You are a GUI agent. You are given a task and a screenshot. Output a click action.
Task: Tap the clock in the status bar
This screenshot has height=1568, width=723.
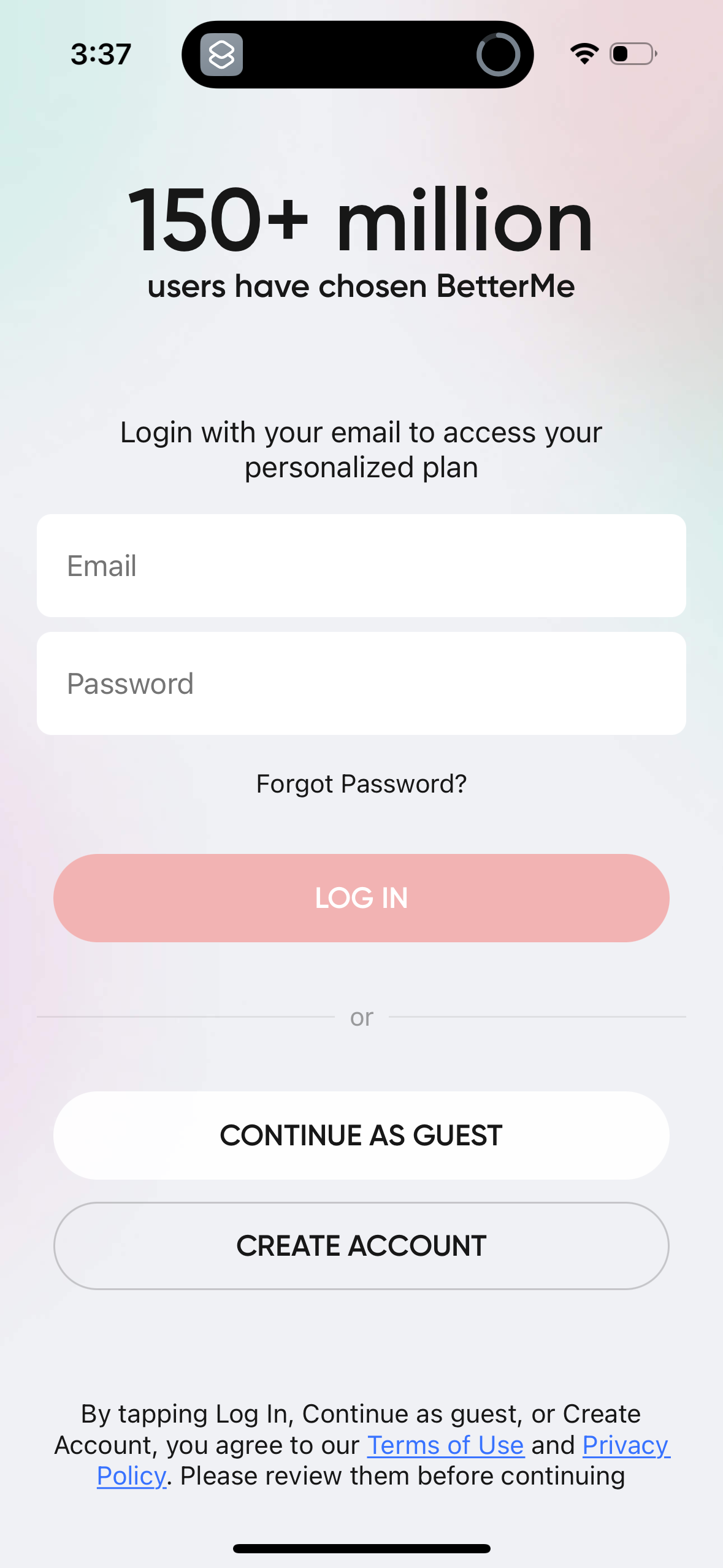point(100,53)
